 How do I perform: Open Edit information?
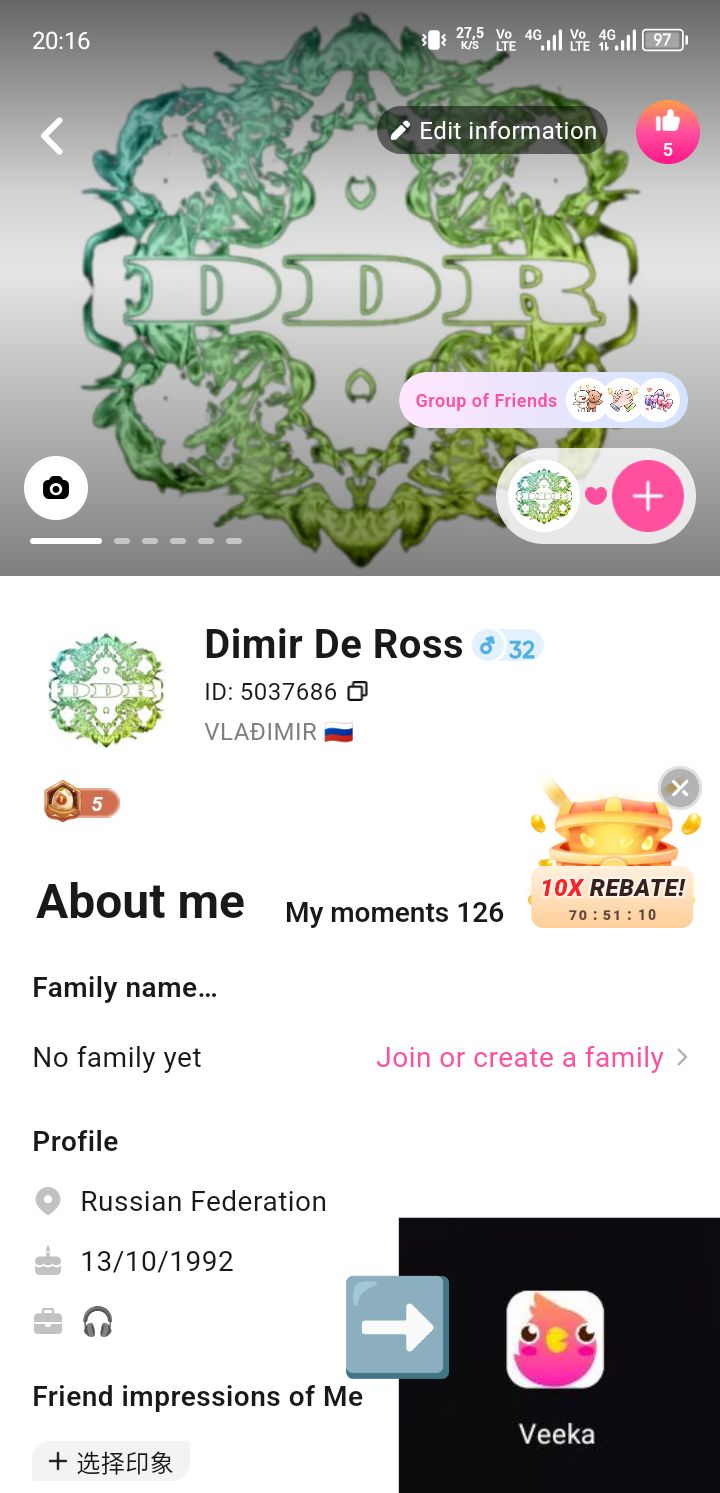pyautogui.click(x=492, y=131)
